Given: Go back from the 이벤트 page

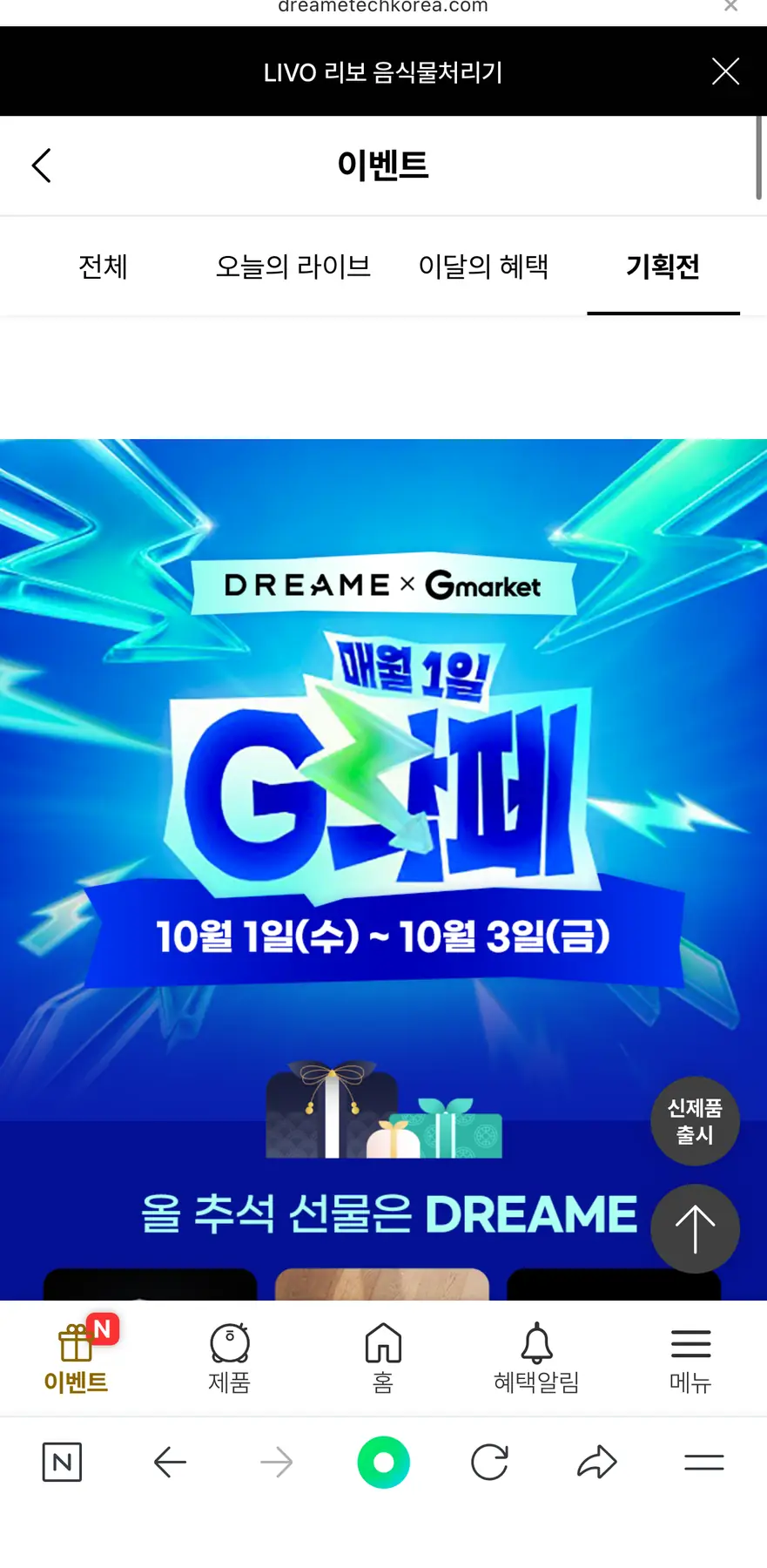Looking at the screenshot, I should point(42,166).
